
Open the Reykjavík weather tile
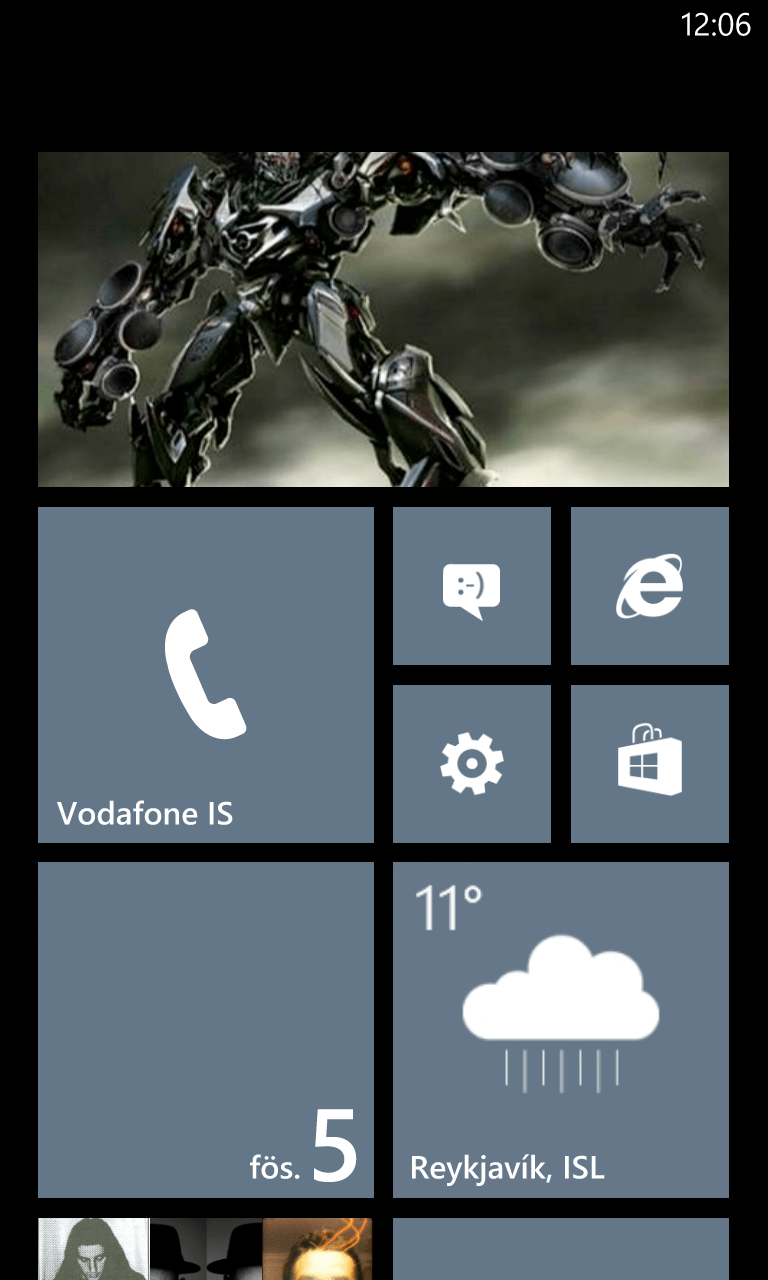(x=561, y=1030)
